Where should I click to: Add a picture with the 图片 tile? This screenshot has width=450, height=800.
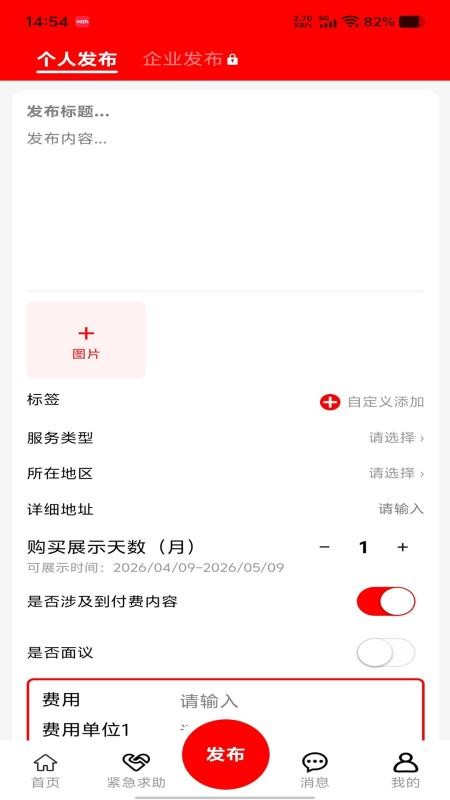coord(86,340)
